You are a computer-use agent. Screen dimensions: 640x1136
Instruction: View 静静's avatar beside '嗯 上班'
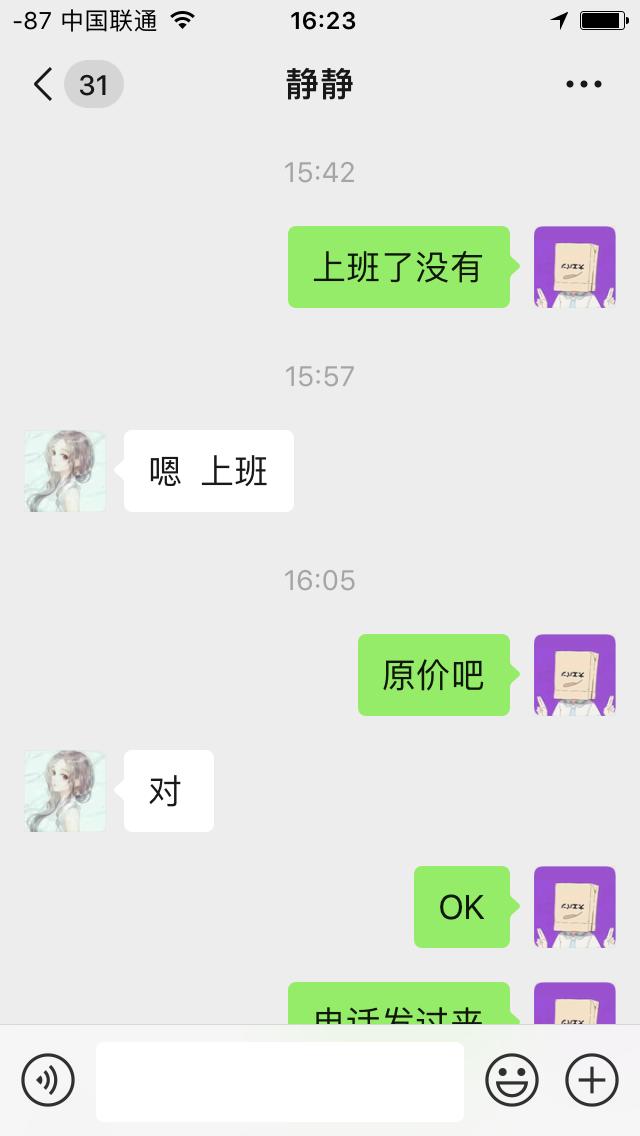click(65, 471)
